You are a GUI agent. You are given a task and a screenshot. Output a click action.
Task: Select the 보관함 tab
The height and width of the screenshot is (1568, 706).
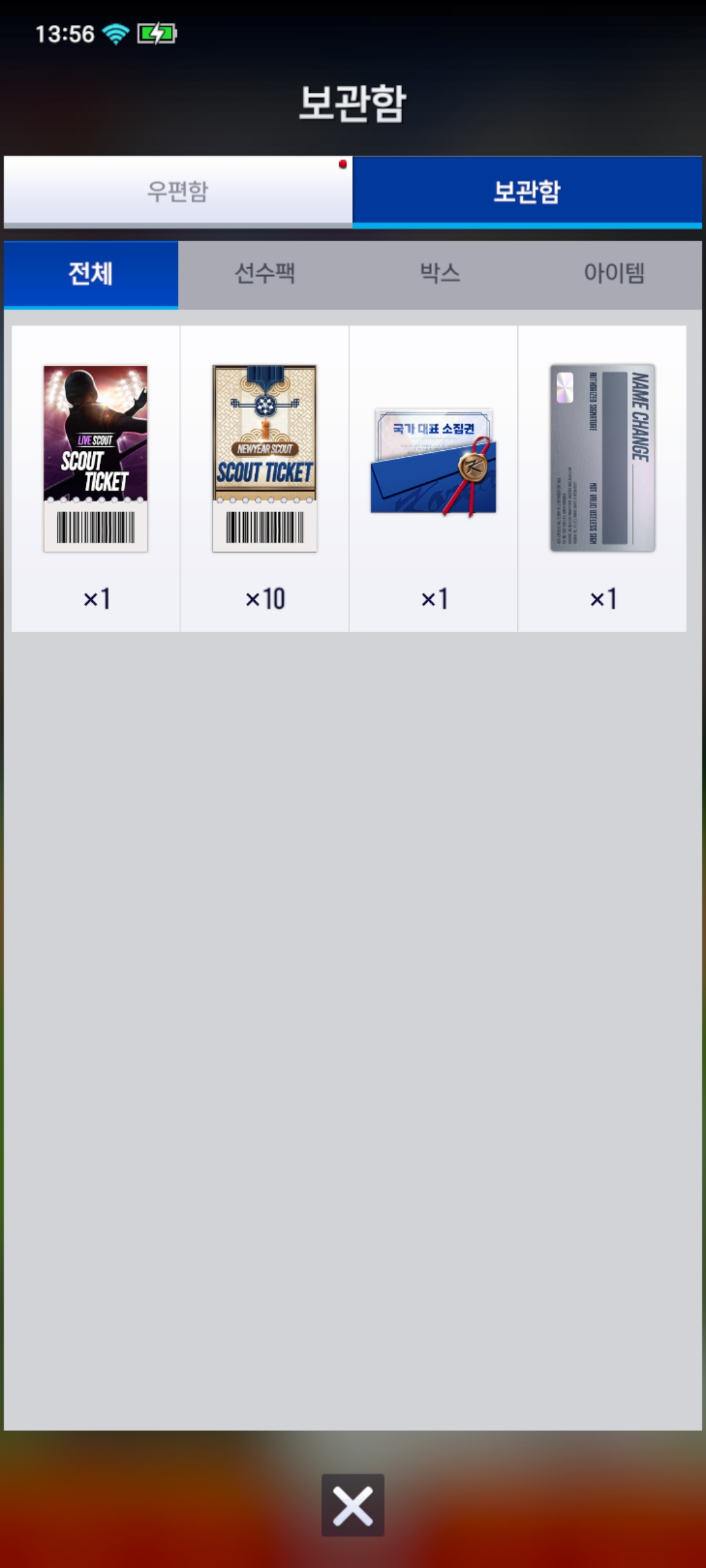[527, 191]
